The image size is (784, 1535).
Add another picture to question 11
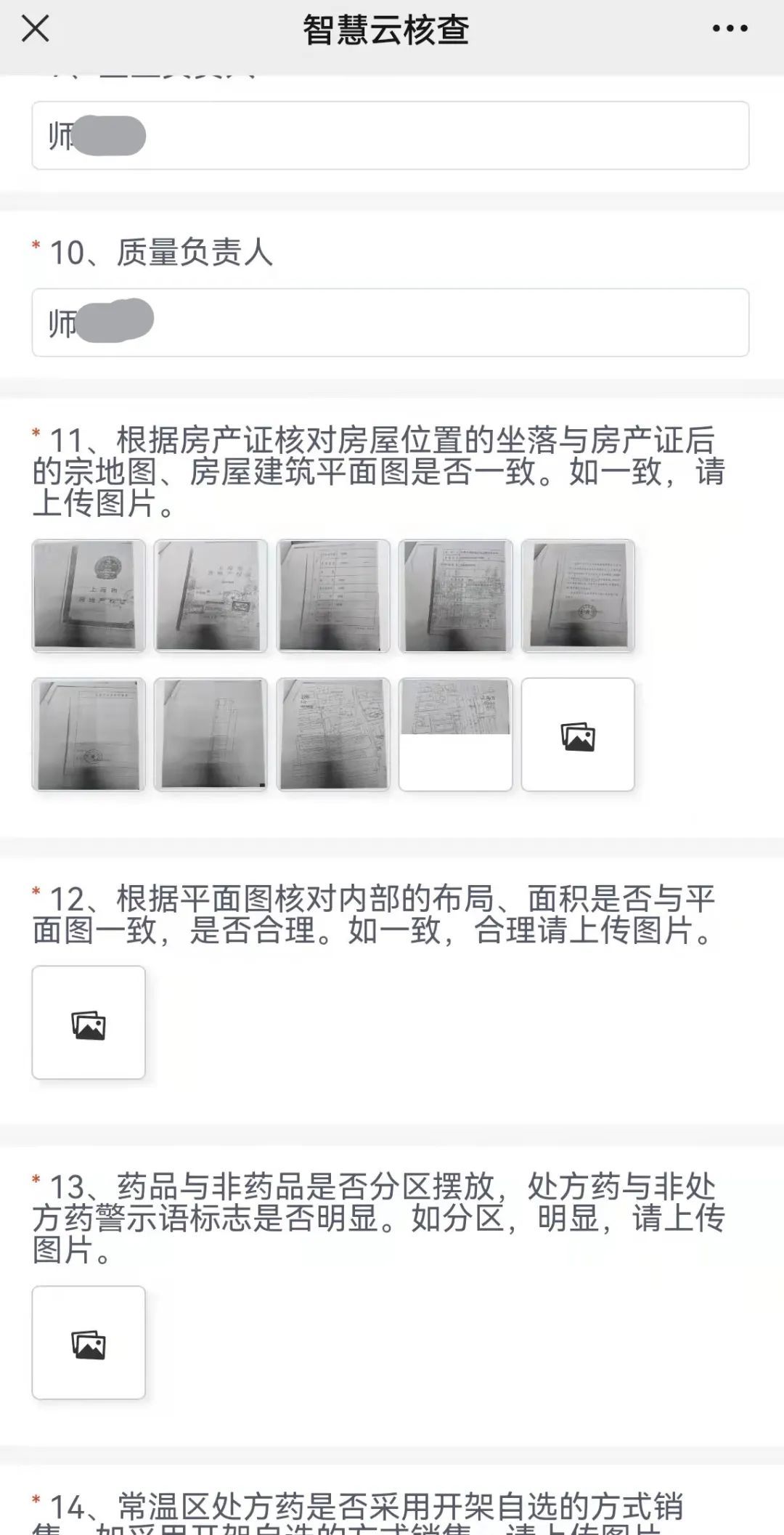578,735
